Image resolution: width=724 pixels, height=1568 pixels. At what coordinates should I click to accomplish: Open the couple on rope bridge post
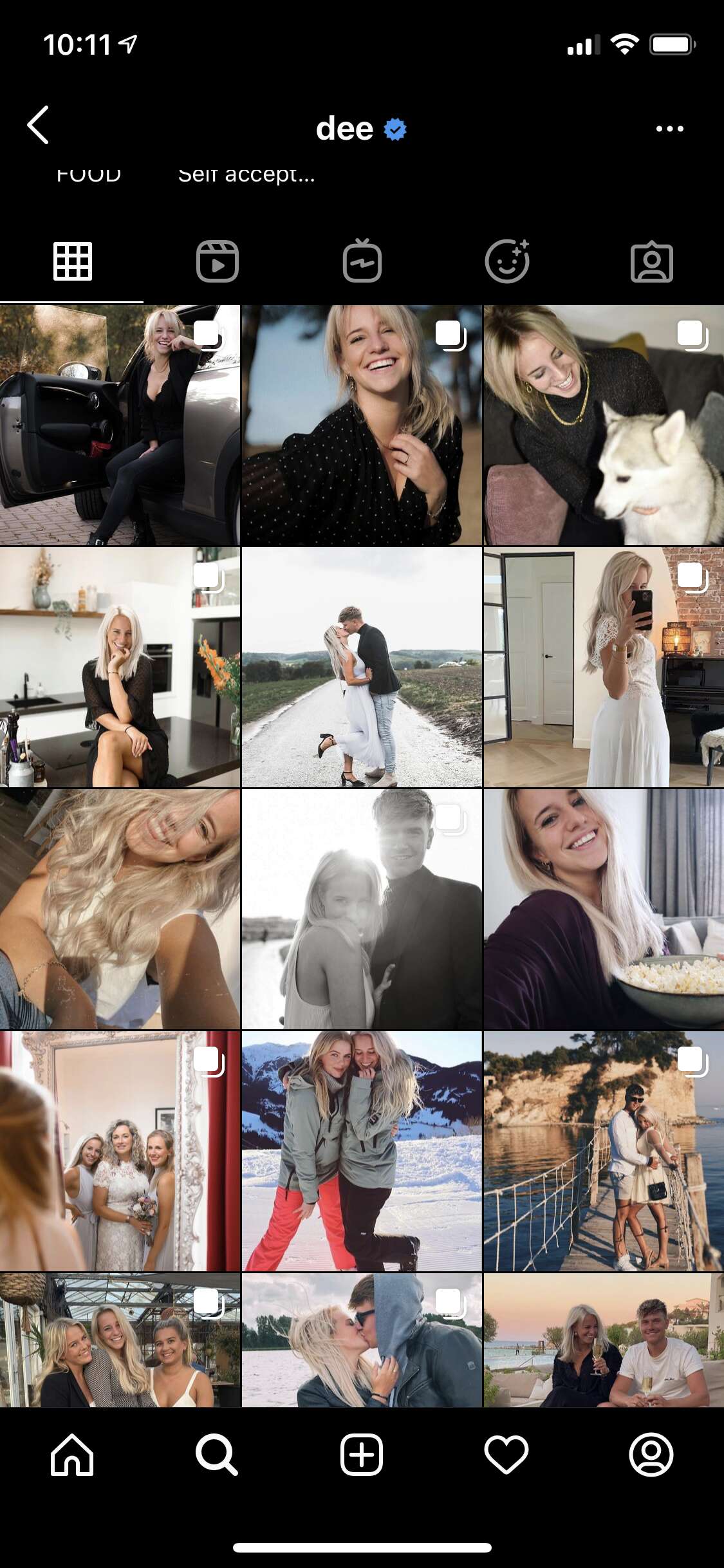[x=604, y=1151]
